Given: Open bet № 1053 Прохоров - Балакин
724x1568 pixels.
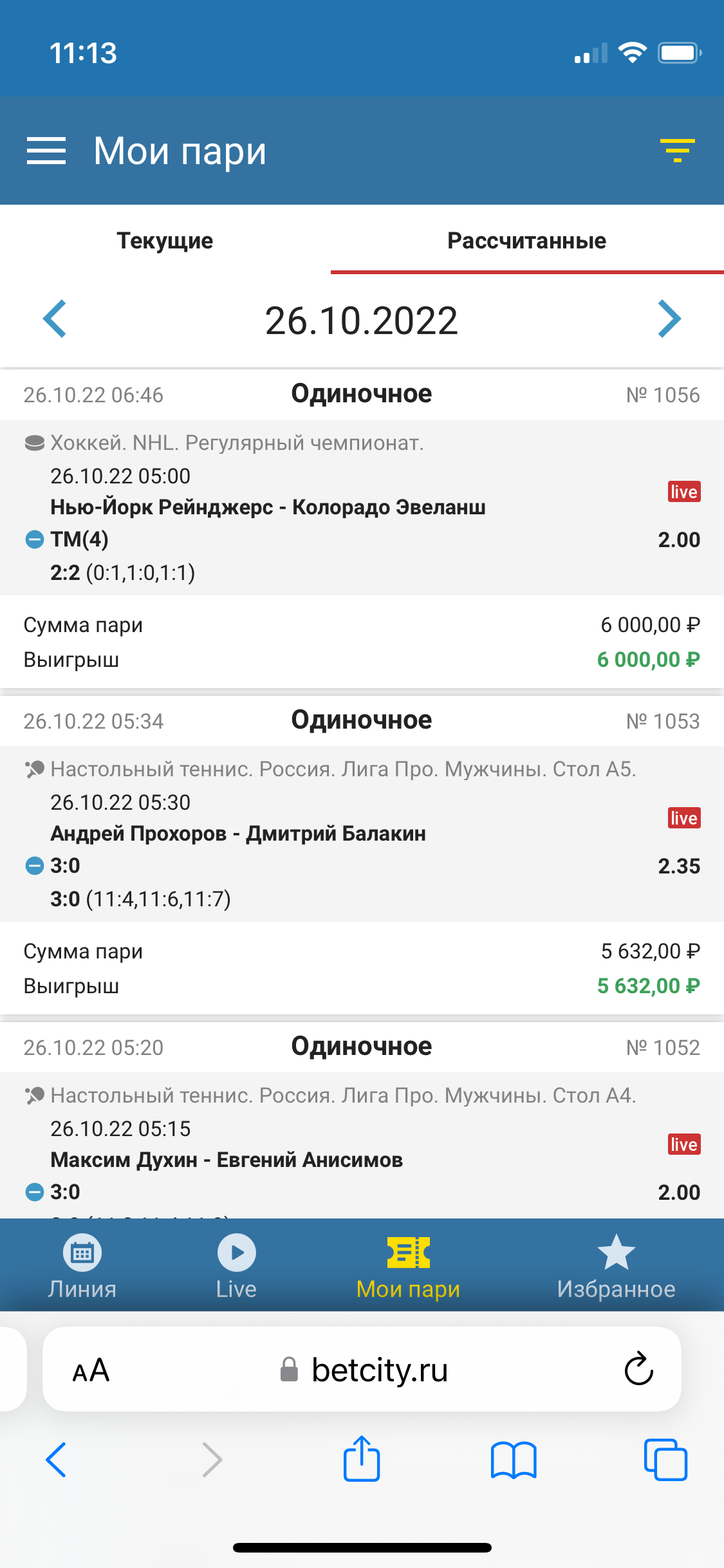Looking at the screenshot, I should [x=238, y=834].
